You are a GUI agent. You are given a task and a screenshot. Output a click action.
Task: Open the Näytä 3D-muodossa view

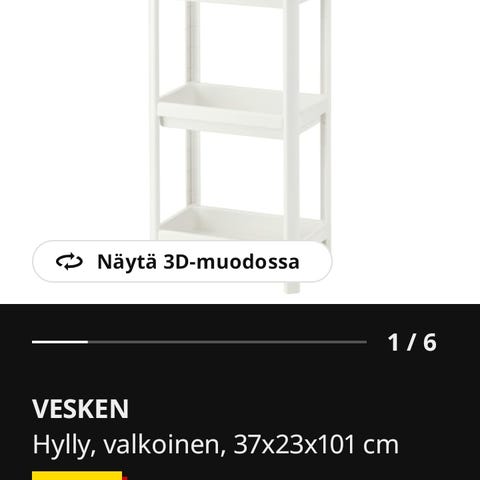pos(182,262)
